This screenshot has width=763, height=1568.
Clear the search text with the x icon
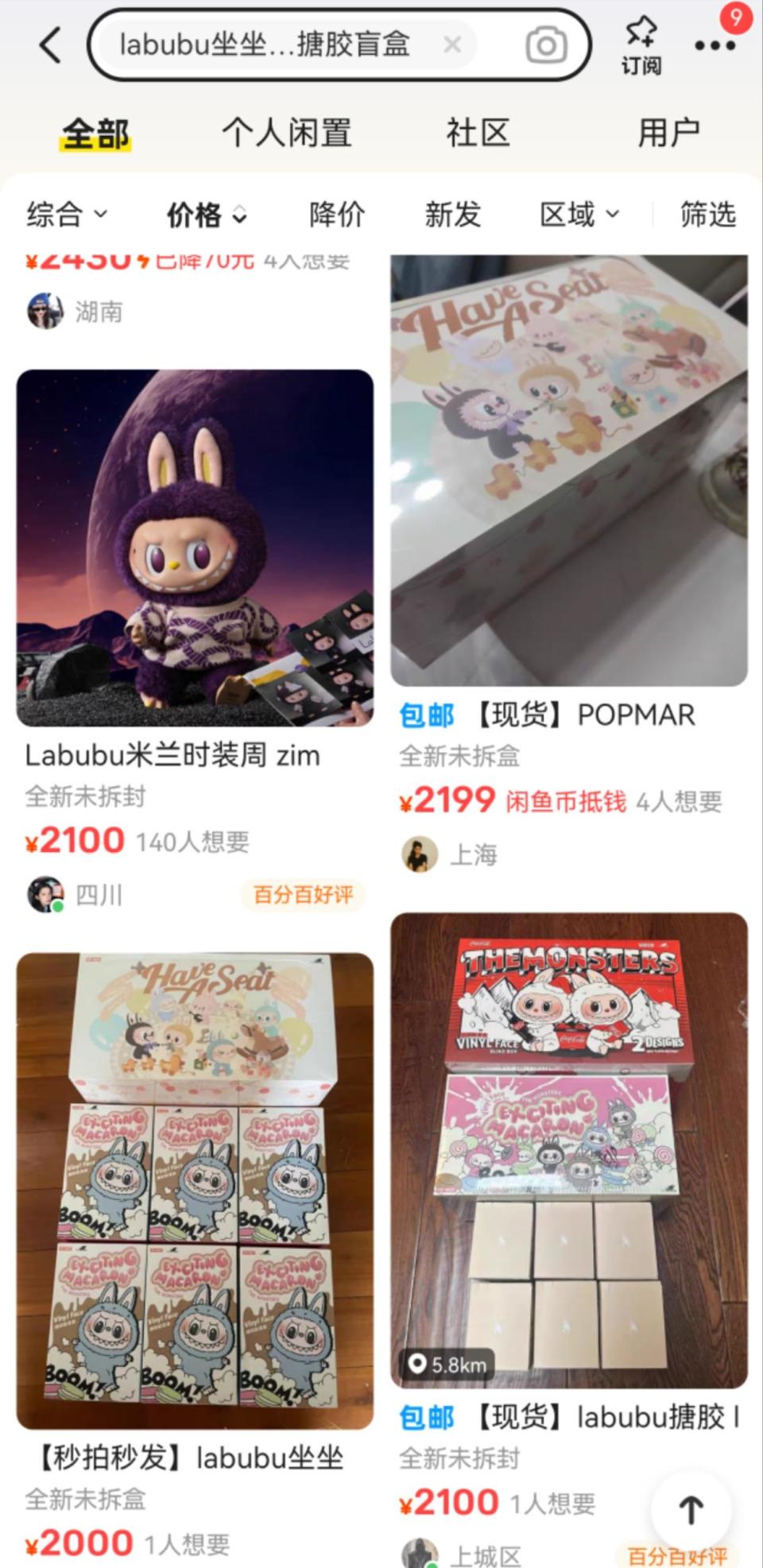click(x=452, y=45)
